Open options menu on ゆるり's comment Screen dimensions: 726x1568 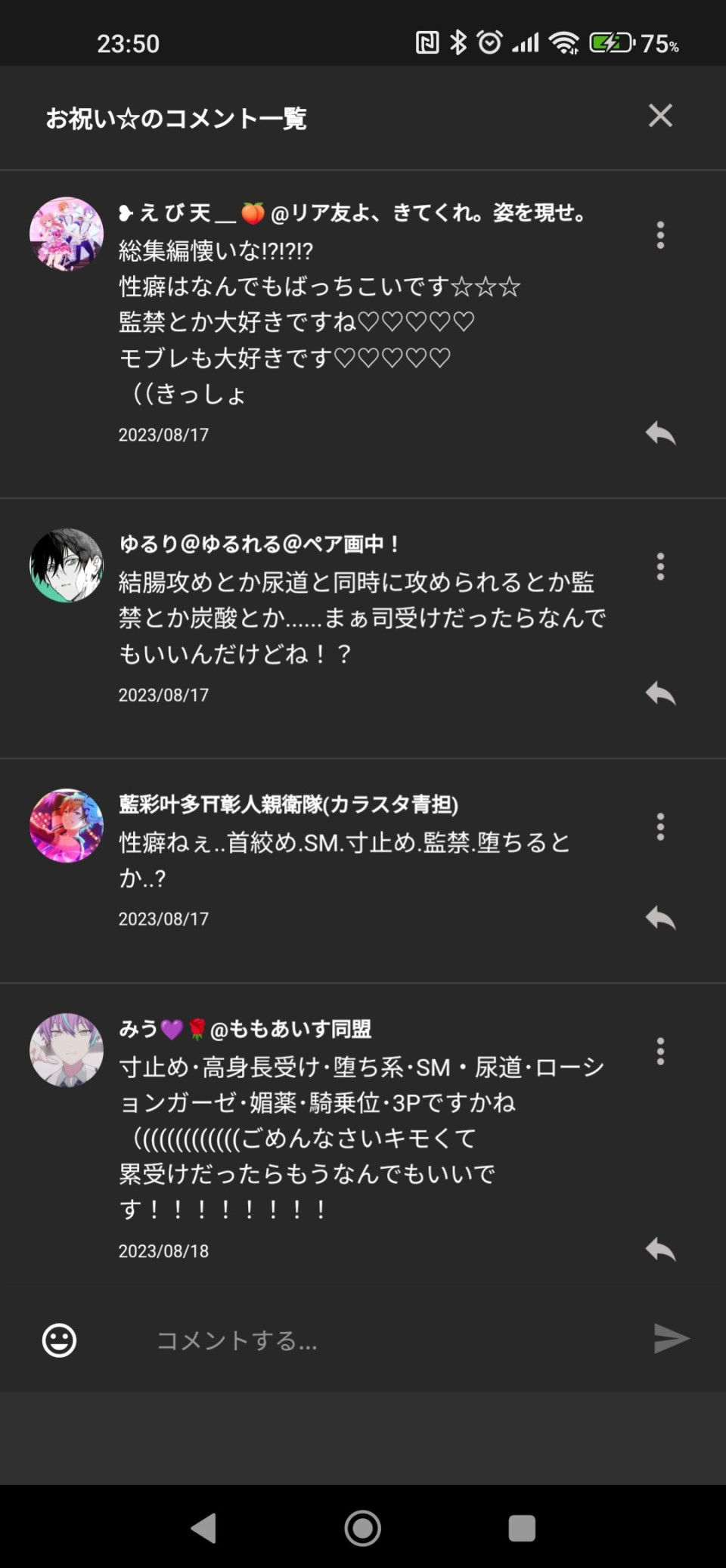click(660, 566)
